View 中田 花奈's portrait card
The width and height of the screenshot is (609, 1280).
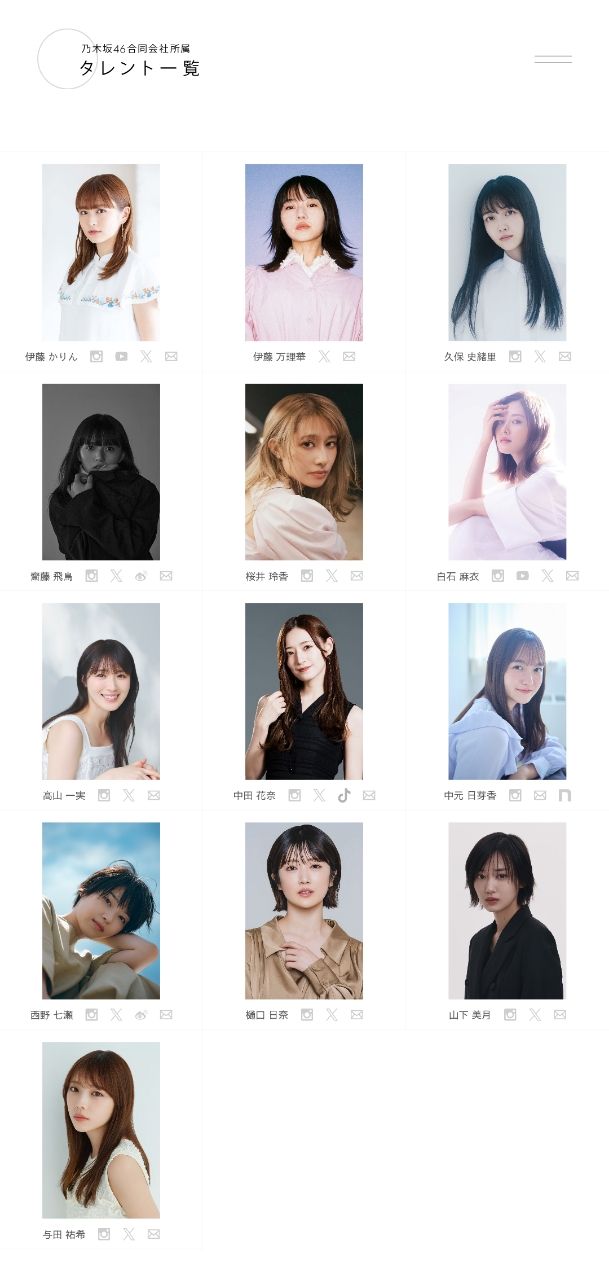point(304,691)
